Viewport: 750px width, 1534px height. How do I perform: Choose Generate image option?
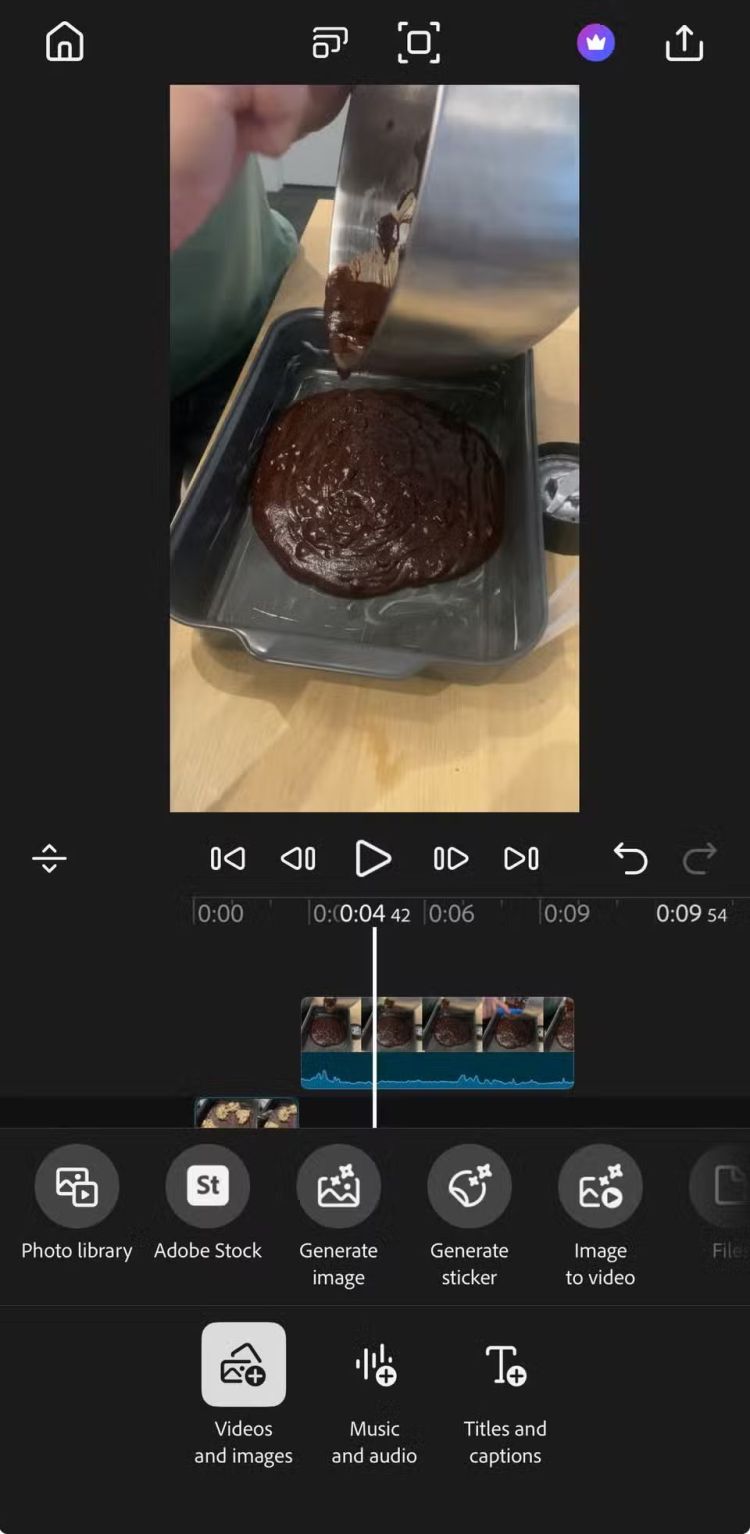tap(339, 1187)
